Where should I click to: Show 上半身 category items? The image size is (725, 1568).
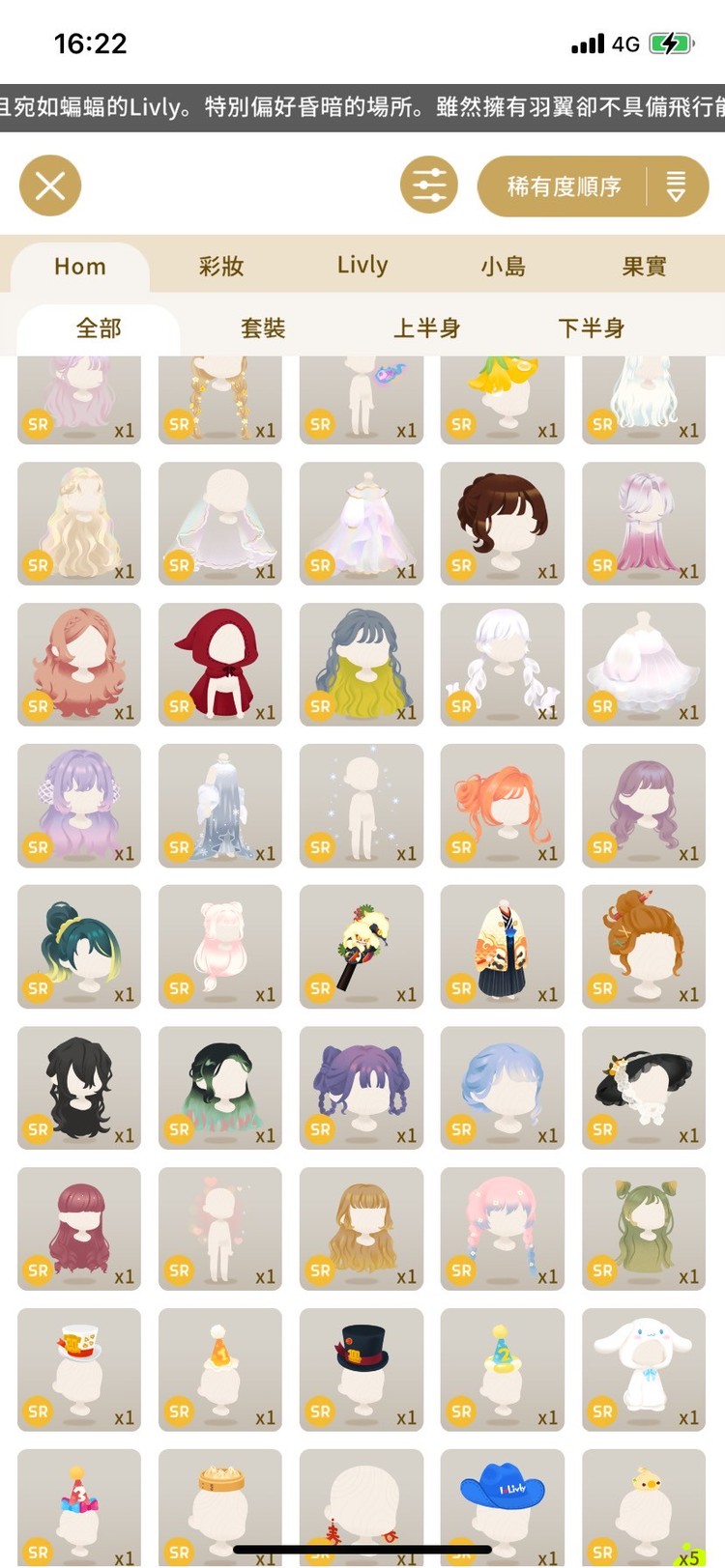(426, 328)
